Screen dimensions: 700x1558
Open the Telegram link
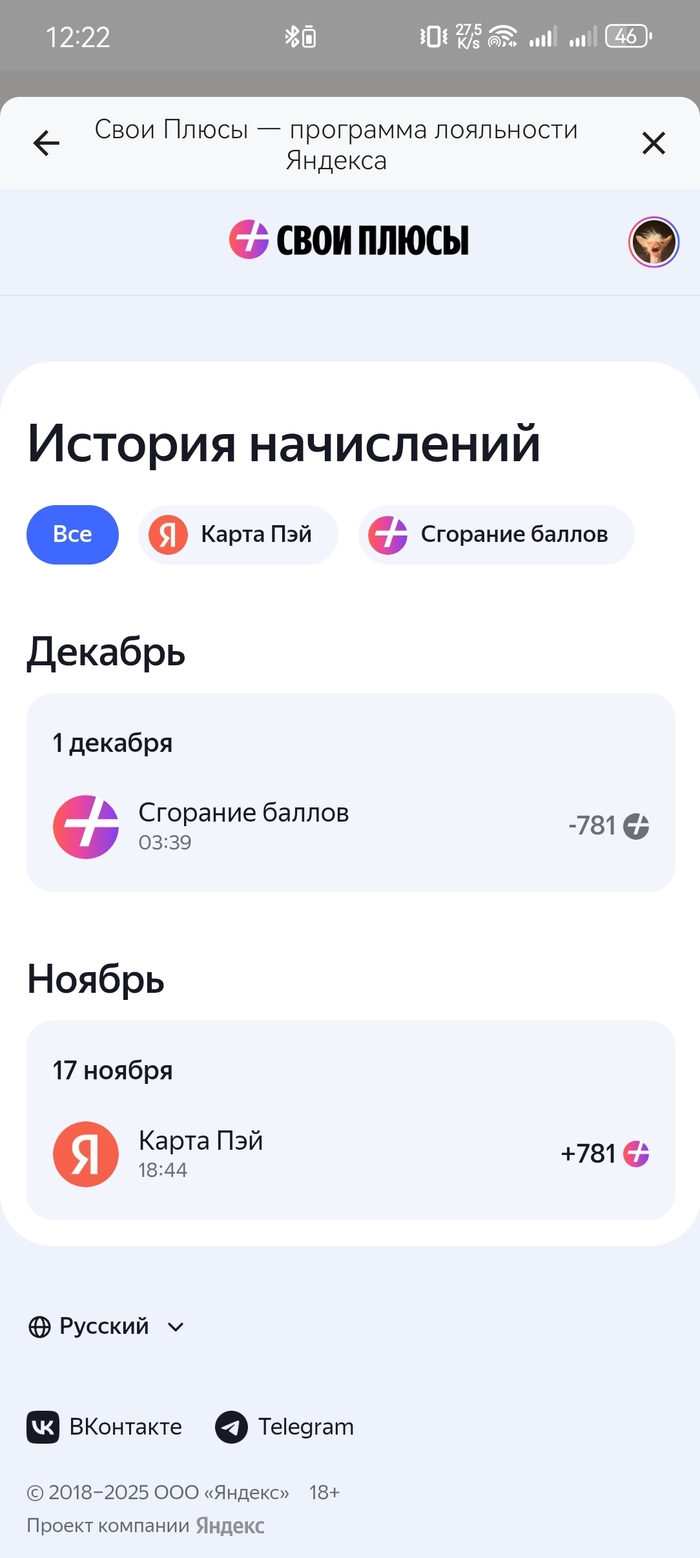[285, 1427]
